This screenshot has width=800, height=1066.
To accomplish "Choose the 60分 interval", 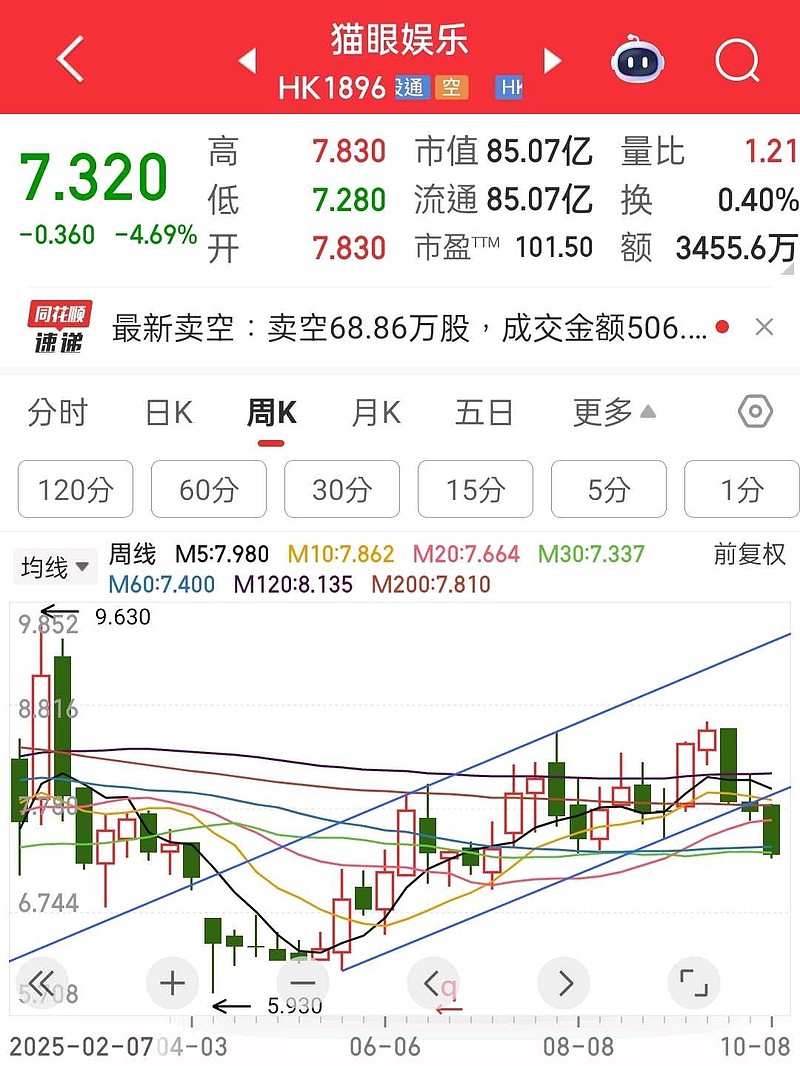I will pos(209,489).
